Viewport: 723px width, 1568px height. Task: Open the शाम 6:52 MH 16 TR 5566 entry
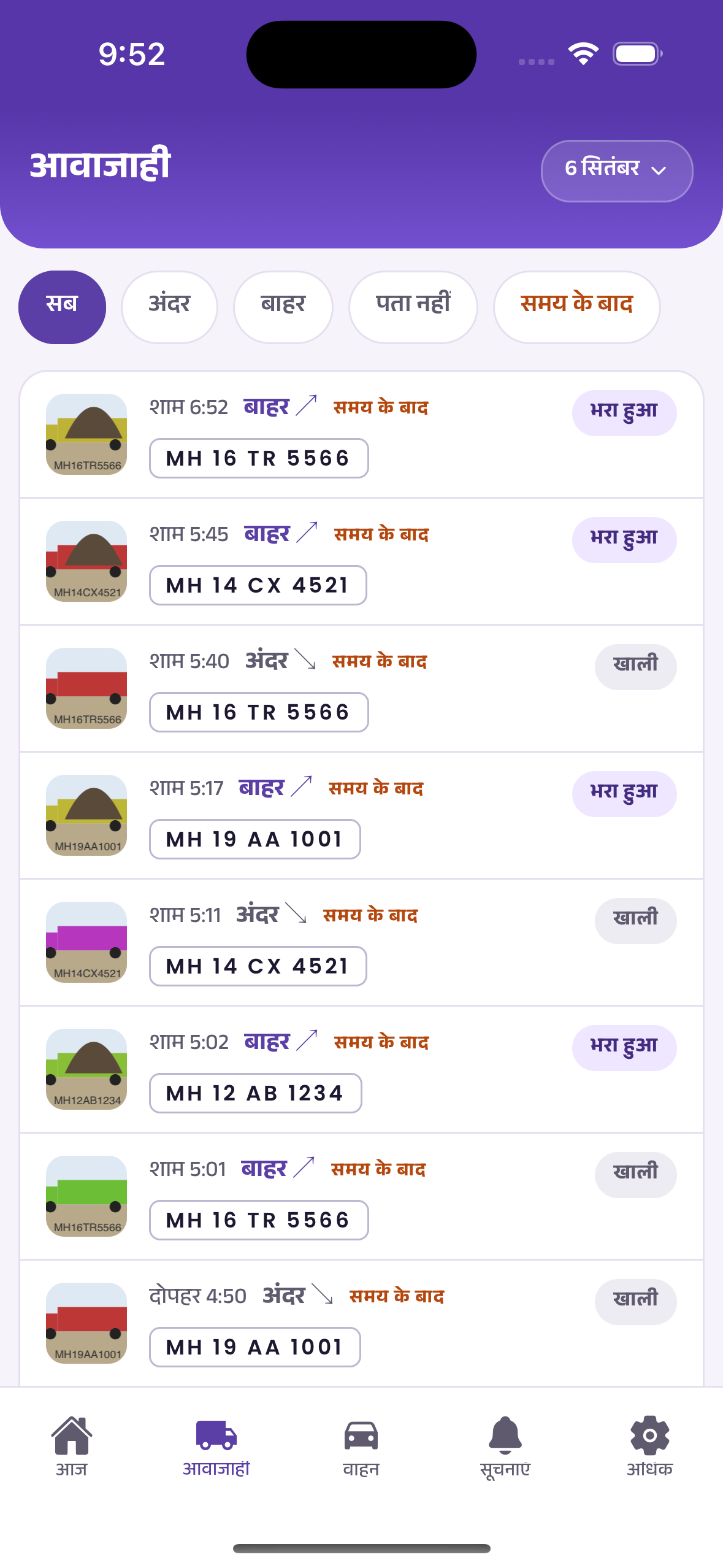point(361,435)
